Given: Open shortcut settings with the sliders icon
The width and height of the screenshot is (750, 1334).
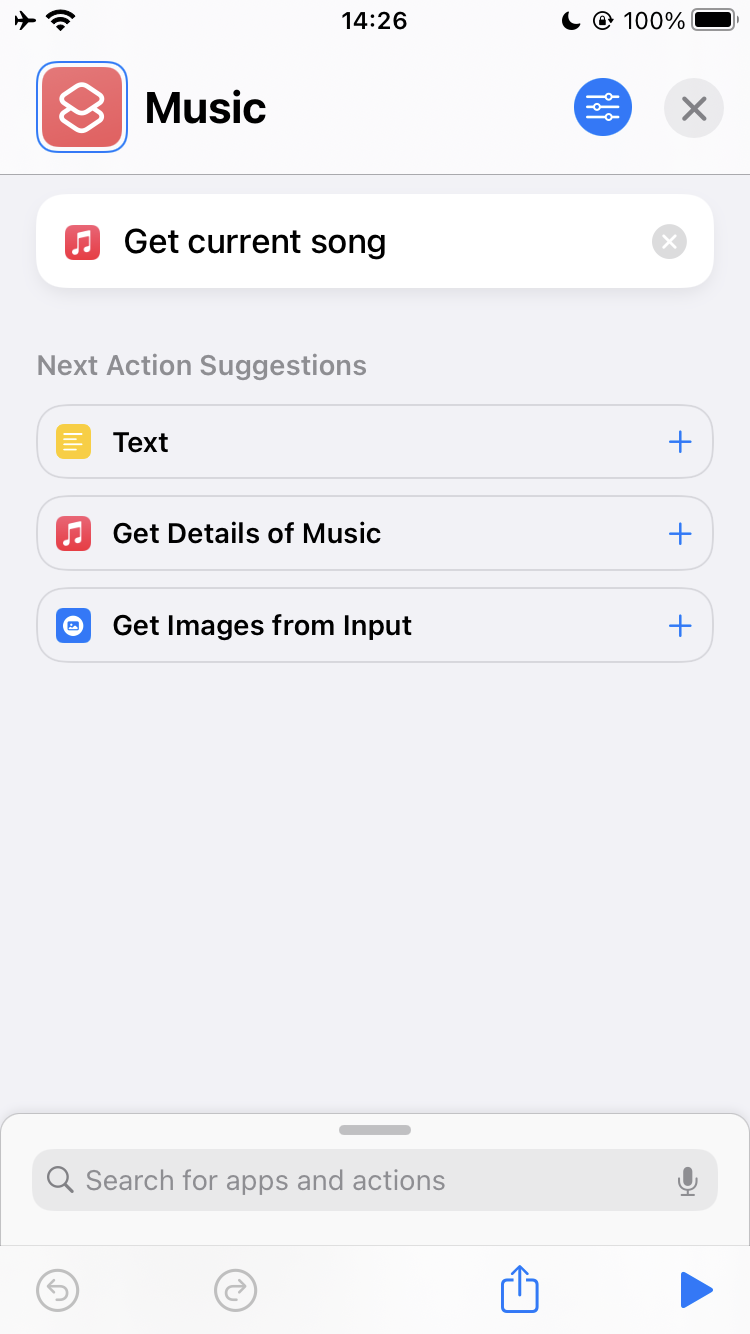Looking at the screenshot, I should [603, 107].
